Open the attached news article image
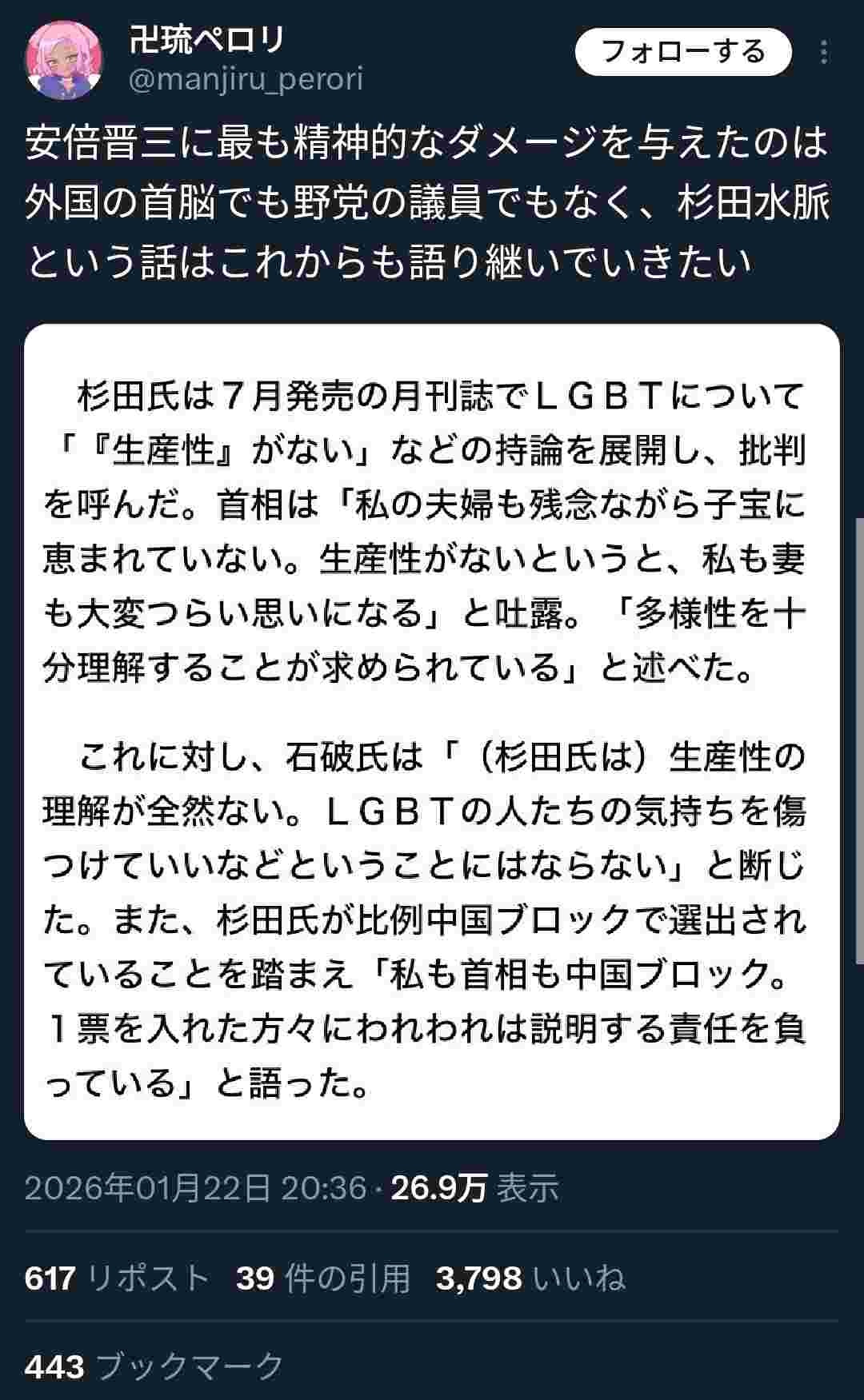 click(x=432, y=731)
